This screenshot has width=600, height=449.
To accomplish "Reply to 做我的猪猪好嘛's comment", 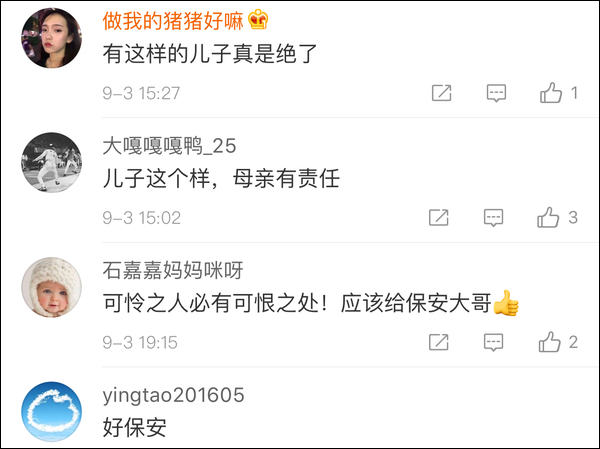I will (x=495, y=93).
